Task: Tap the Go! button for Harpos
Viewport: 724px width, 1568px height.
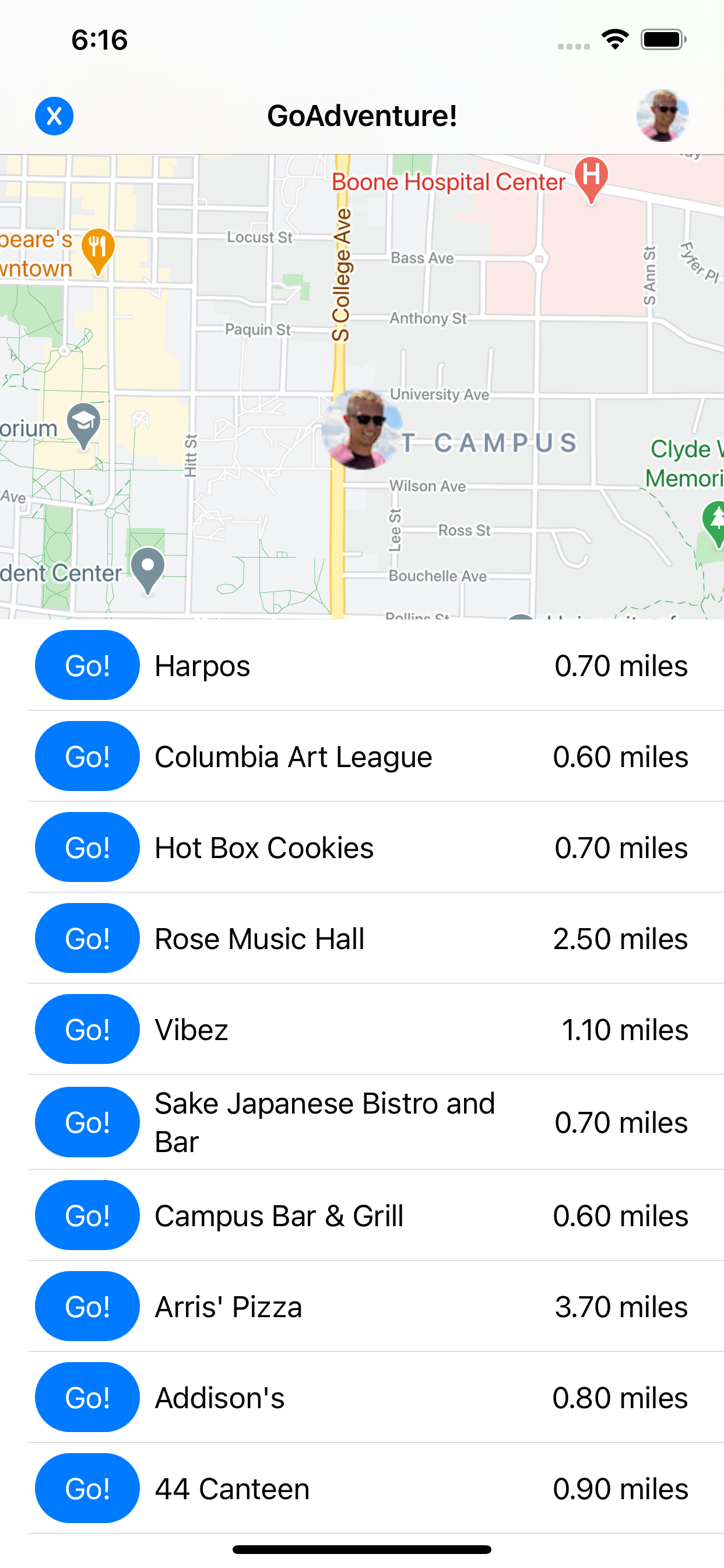Action: [87, 666]
